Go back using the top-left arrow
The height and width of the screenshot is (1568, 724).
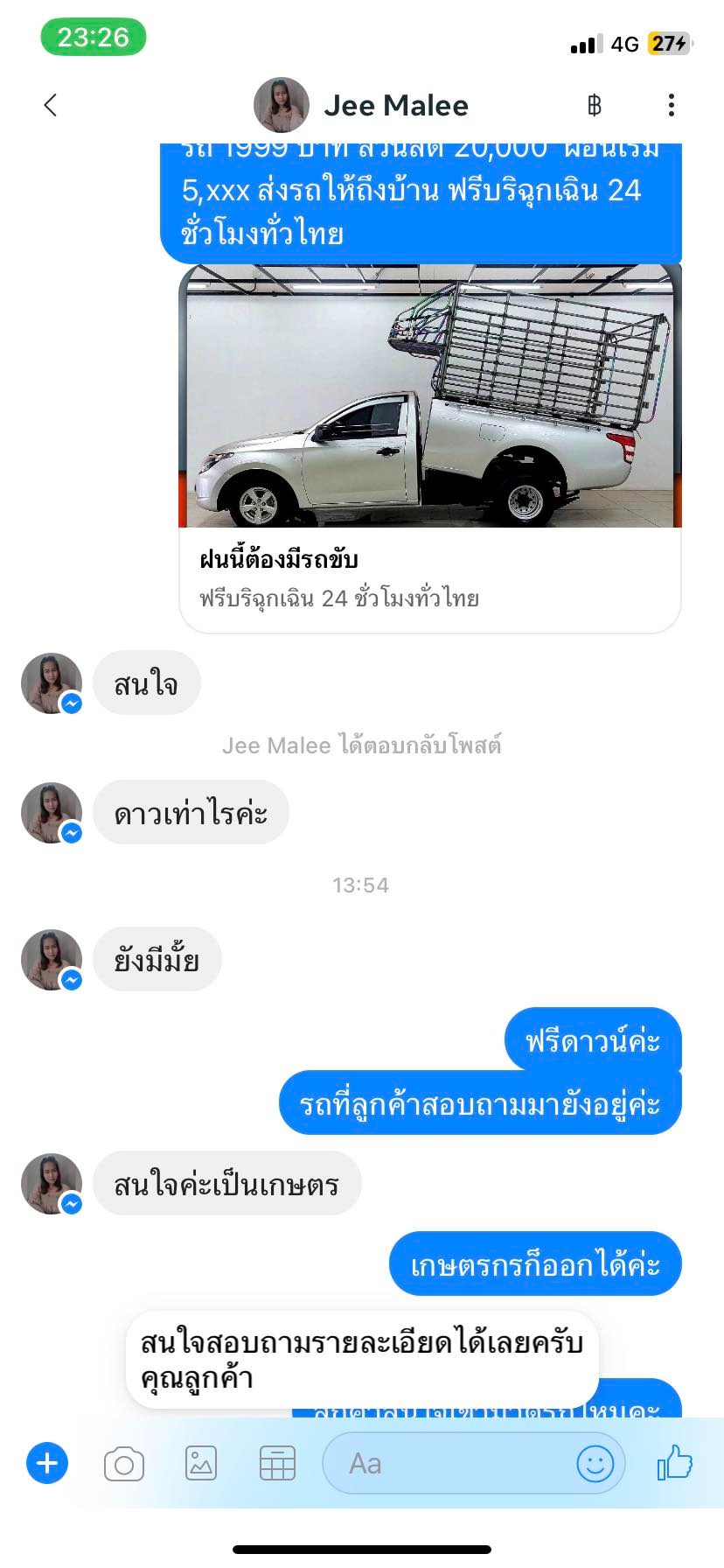(x=50, y=105)
